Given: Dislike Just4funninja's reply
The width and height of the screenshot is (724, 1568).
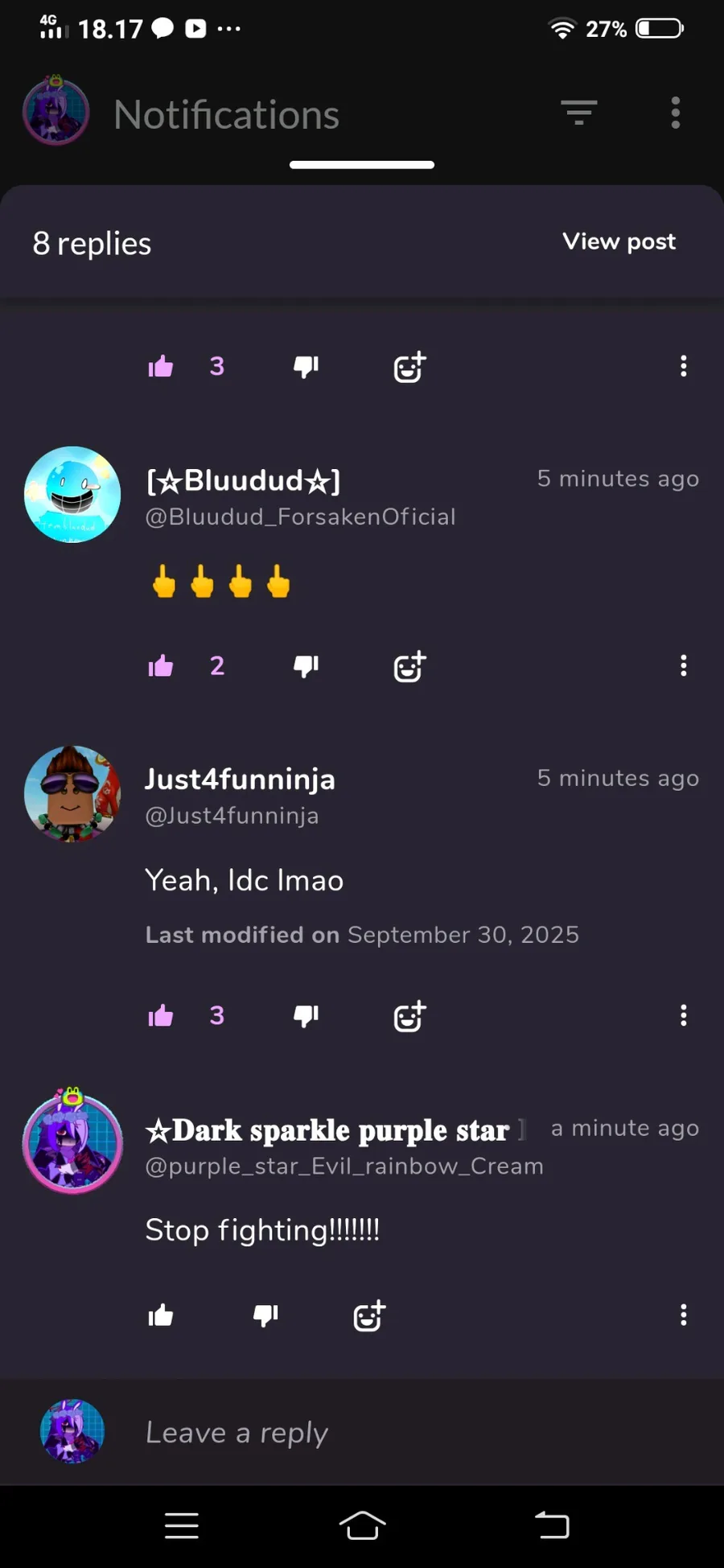Looking at the screenshot, I should pos(306,1016).
